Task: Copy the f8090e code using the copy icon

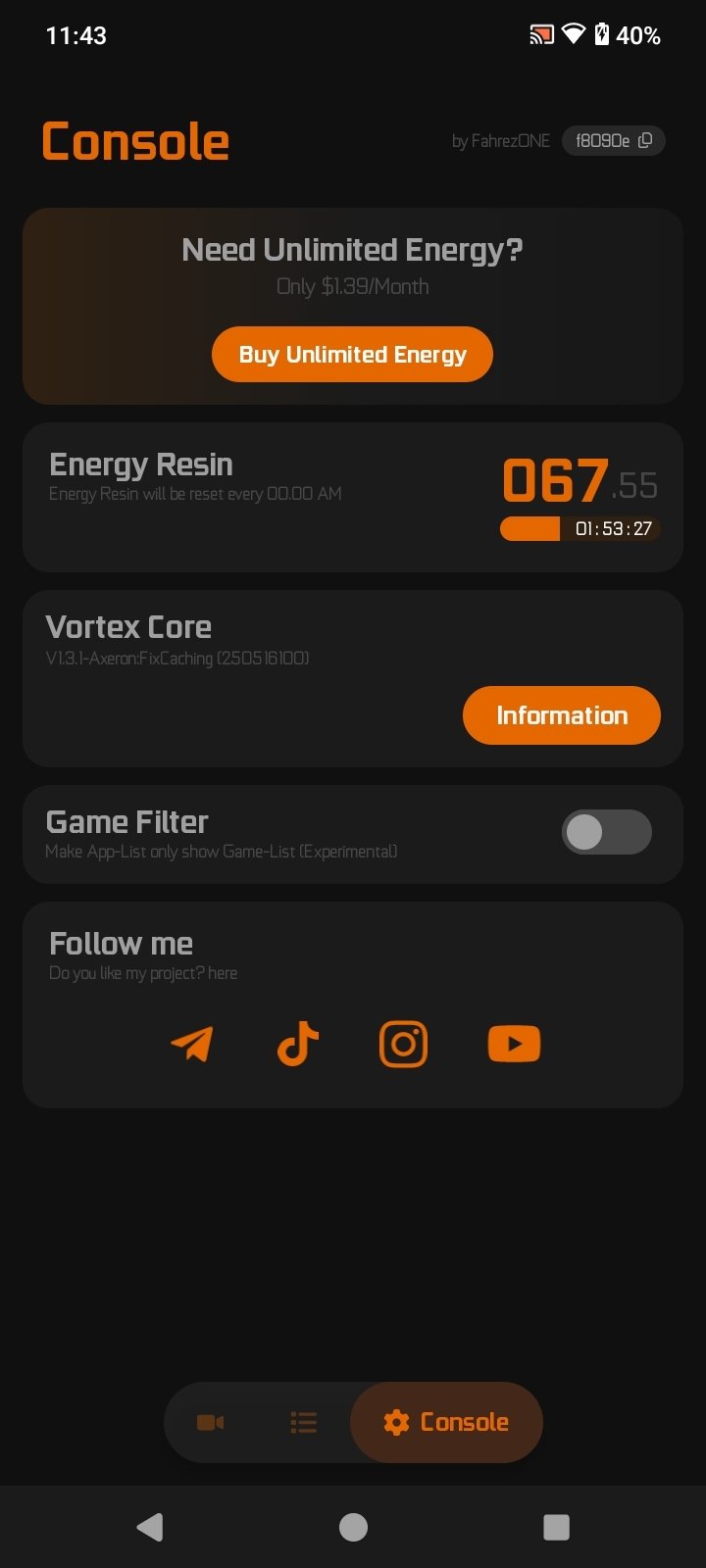Action: (x=644, y=140)
